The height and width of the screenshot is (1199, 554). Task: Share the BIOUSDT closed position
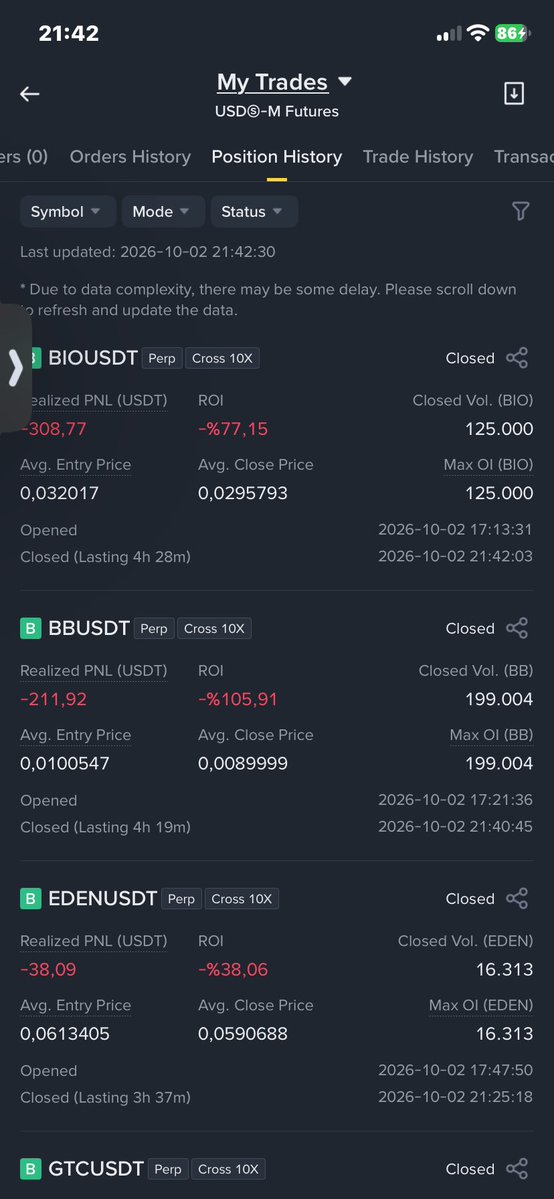pyautogui.click(x=517, y=358)
